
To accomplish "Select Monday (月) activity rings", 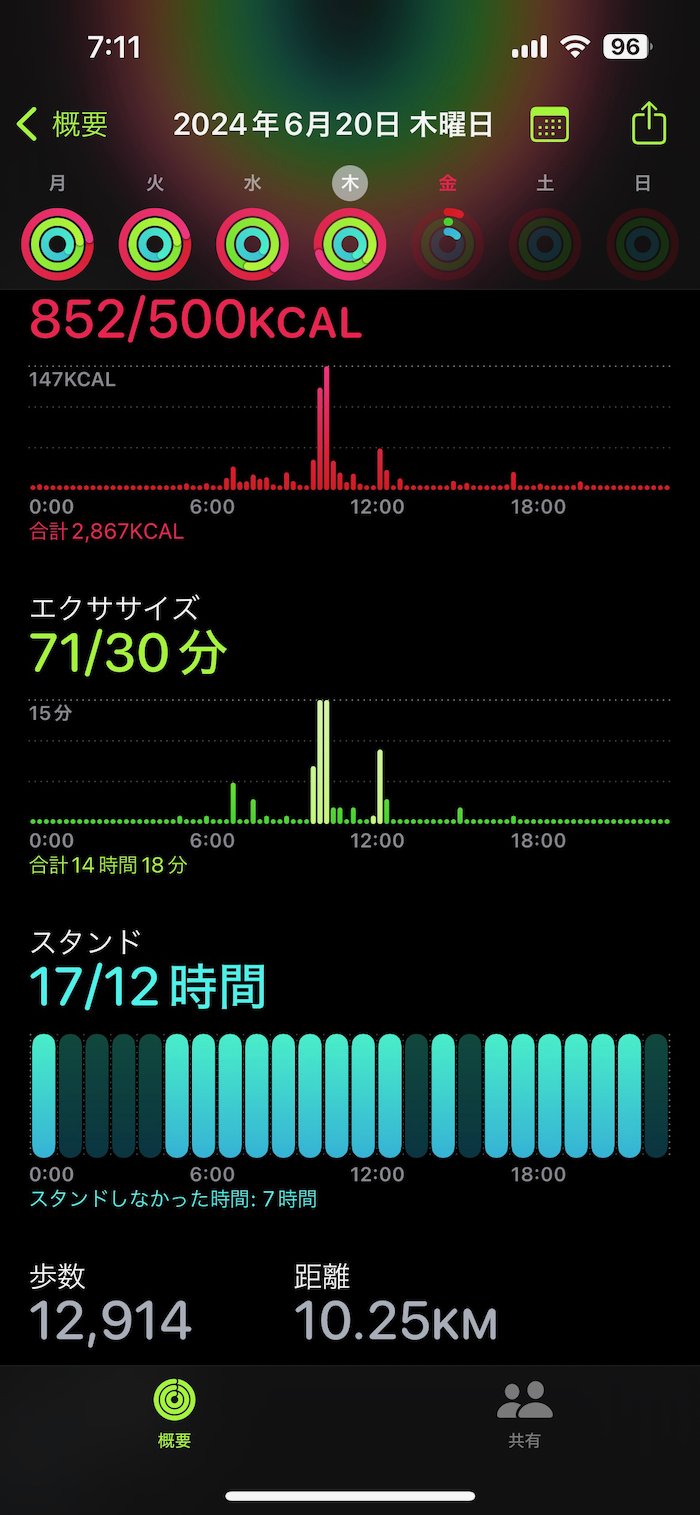I will pos(57,243).
